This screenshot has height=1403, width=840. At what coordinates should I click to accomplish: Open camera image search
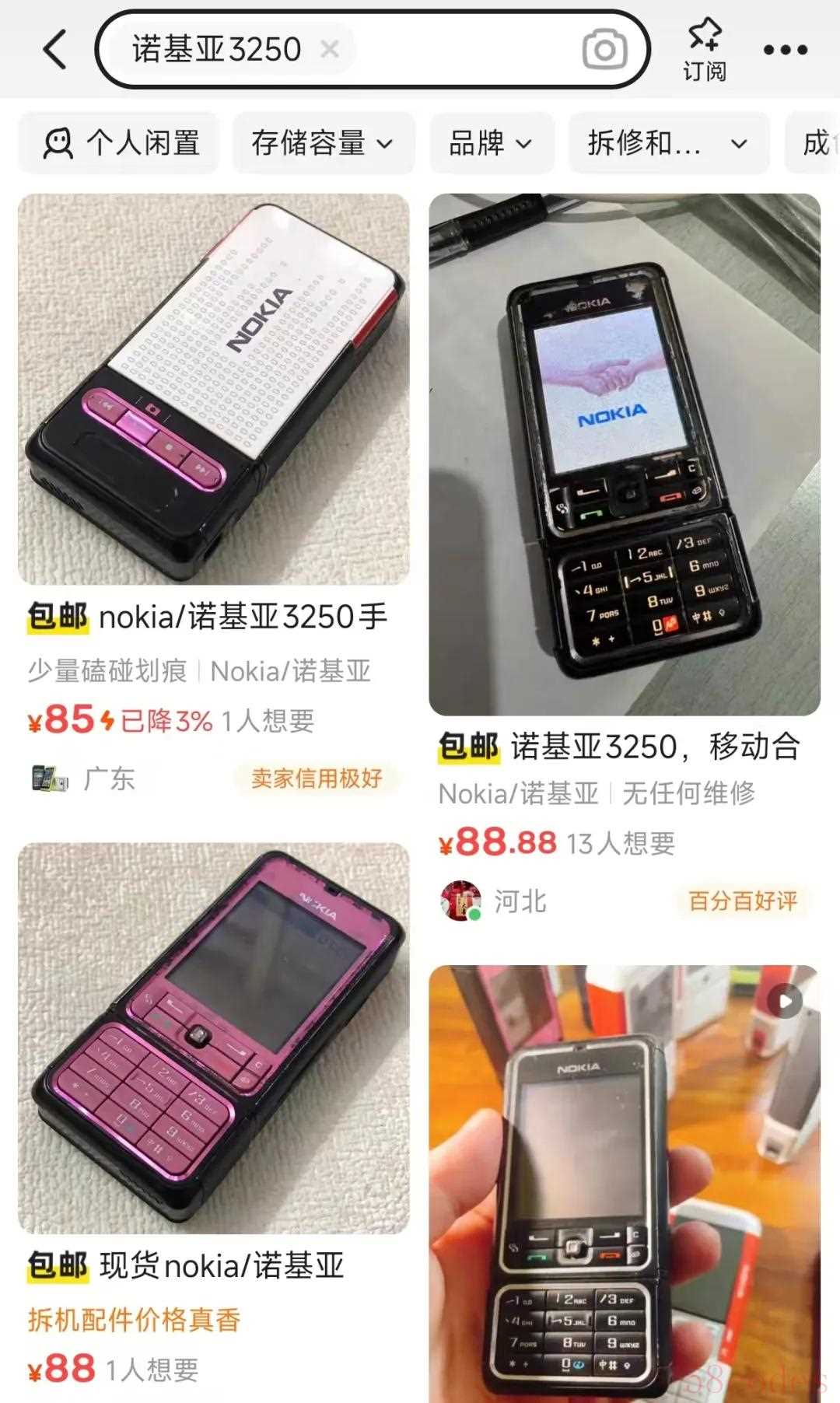click(x=604, y=50)
